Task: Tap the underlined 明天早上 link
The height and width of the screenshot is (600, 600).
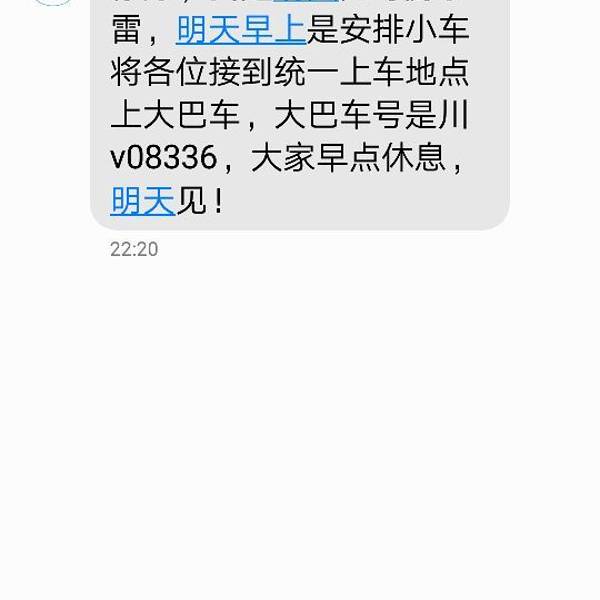Action: click(241, 33)
